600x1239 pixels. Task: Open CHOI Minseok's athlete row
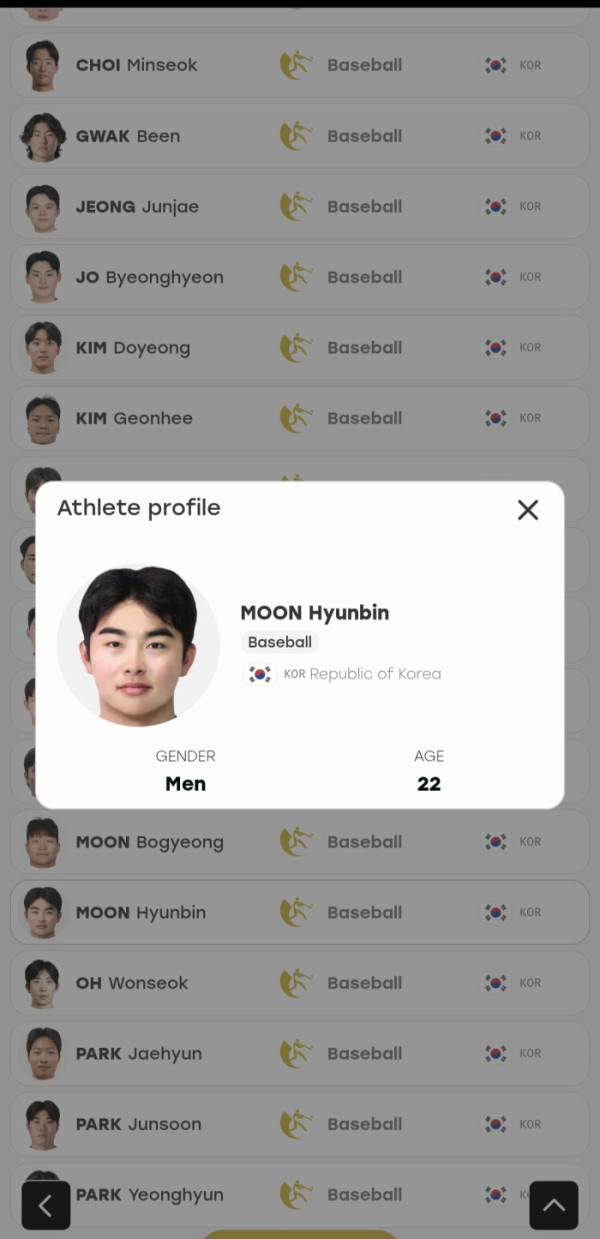point(300,65)
